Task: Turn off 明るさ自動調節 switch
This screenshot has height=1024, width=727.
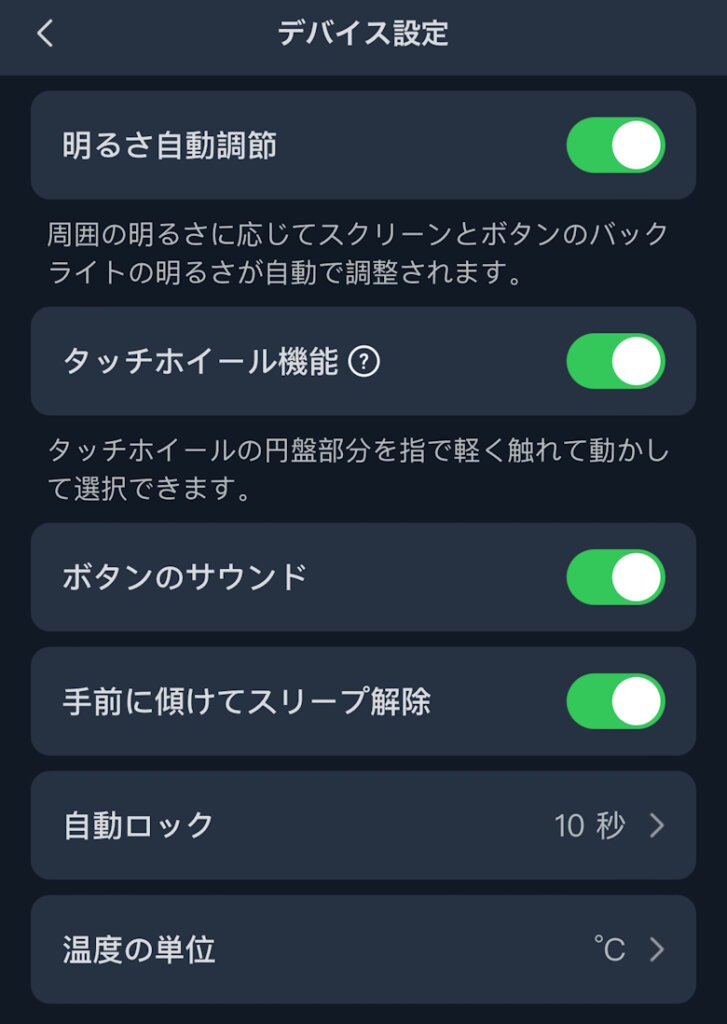Action: (615, 146)
